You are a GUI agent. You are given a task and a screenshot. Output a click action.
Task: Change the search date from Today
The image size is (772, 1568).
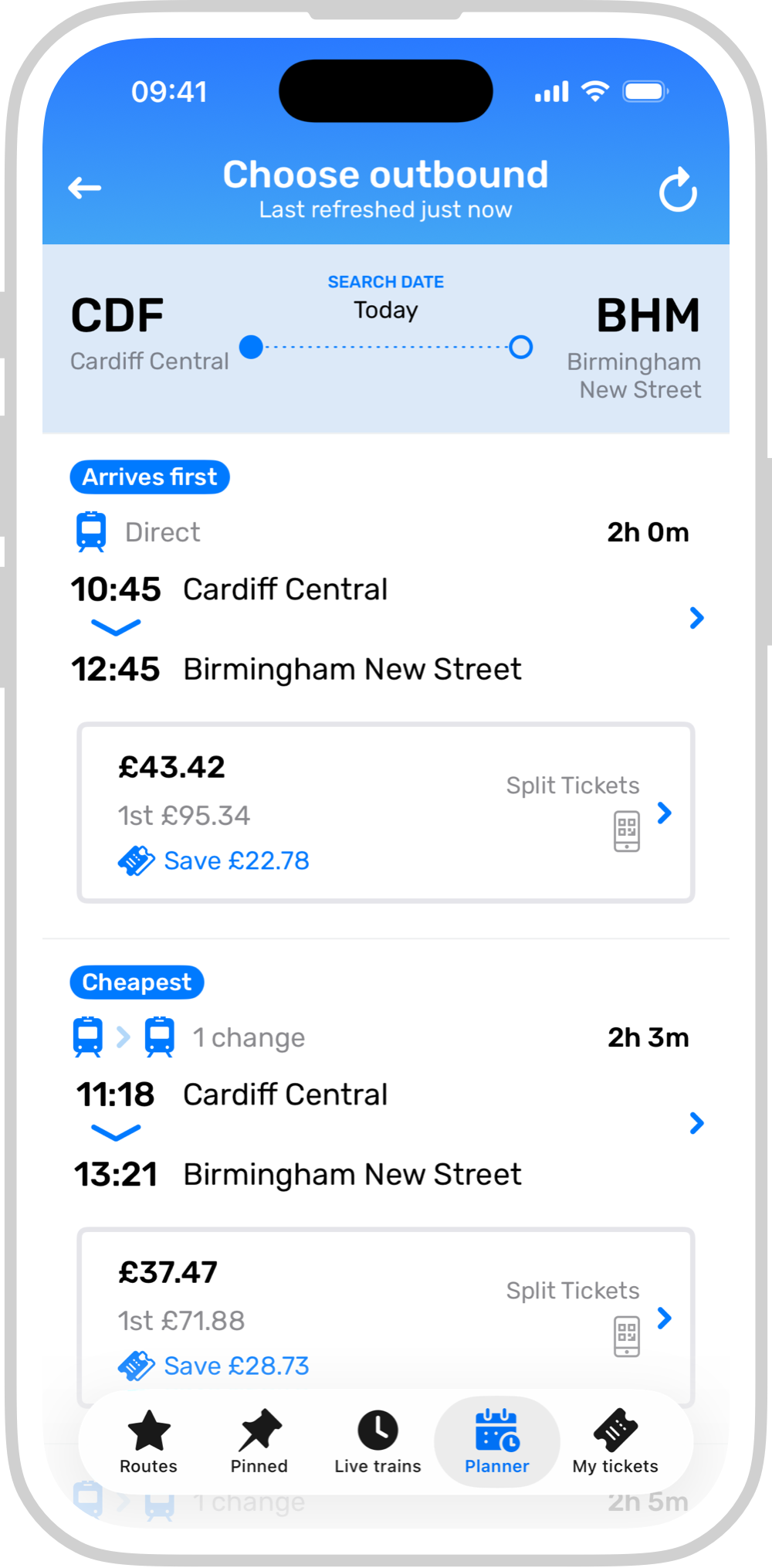384,310
